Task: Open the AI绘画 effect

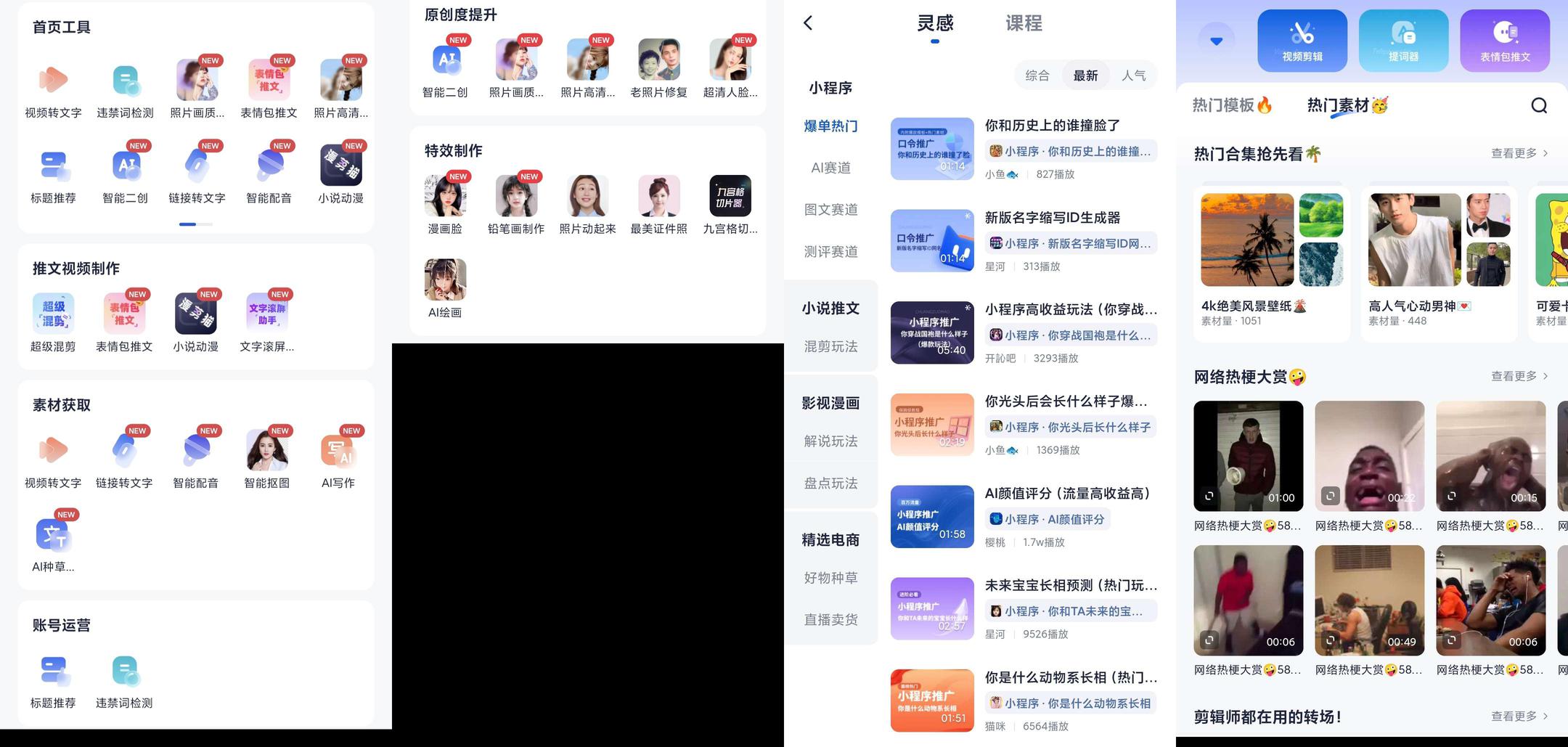Action: (x=445, y=289)
